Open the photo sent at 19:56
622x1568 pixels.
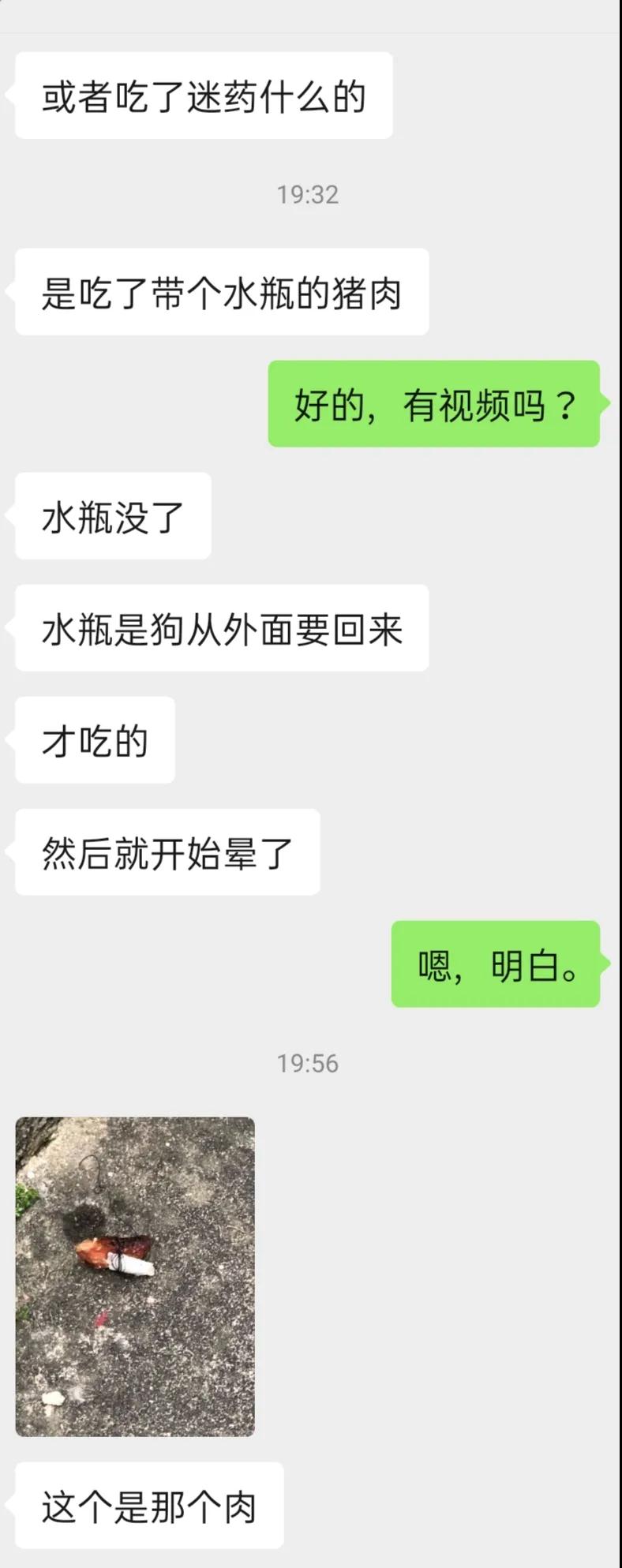tap(135, 1276)
